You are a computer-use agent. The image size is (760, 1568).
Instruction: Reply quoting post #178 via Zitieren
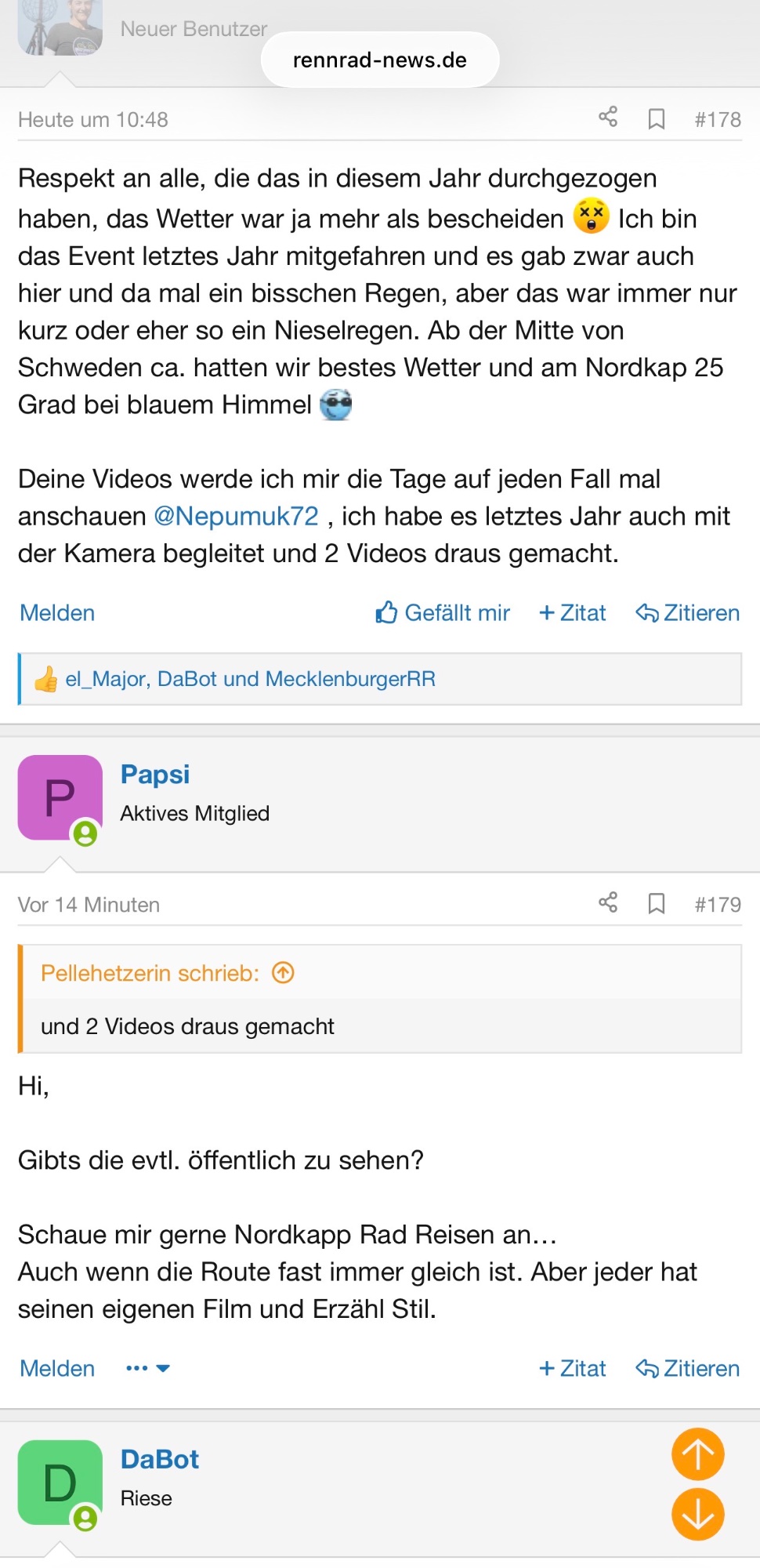[x=688, y=613]
